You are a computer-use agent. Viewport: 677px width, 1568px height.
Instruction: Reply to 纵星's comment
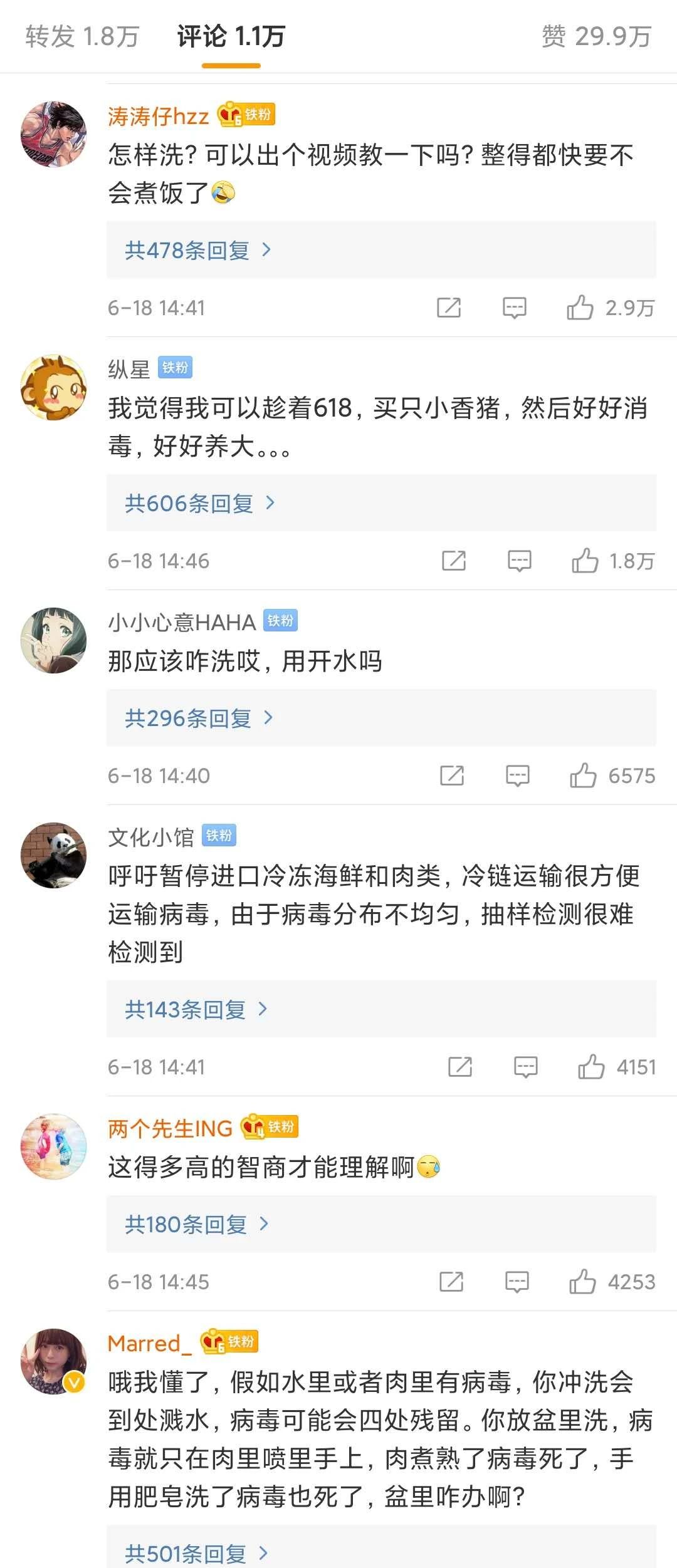click(x=519, y=561)
